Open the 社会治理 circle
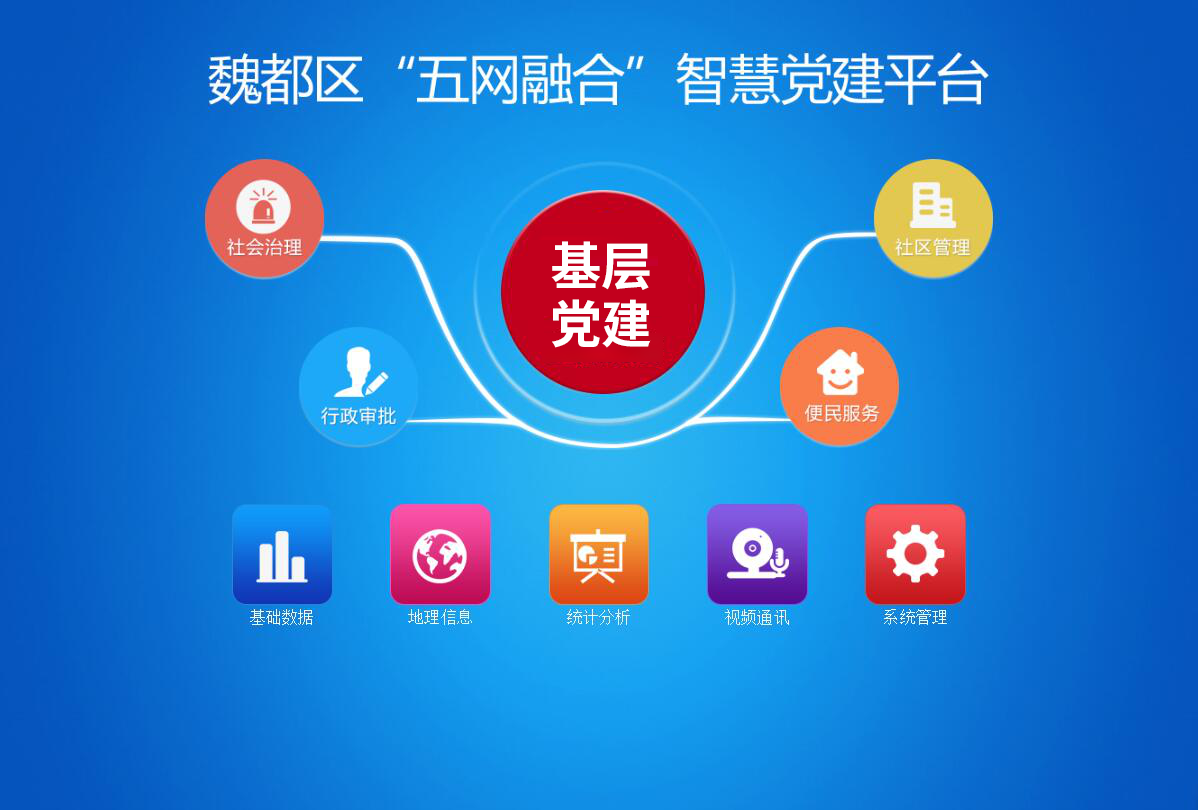This screenshot has height=810, width=1198. 264,219
